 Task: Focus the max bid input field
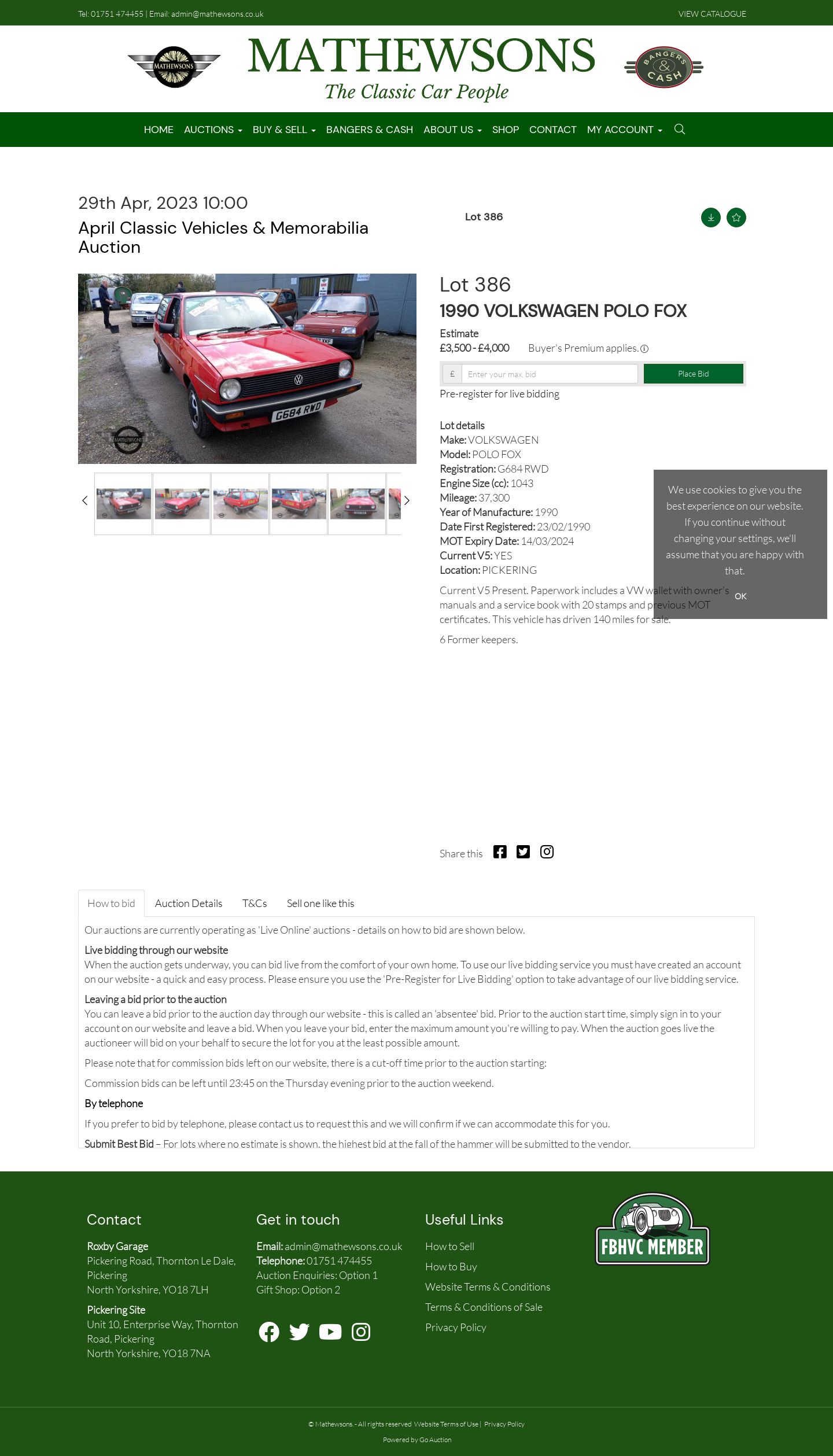(x=549, y=374)
